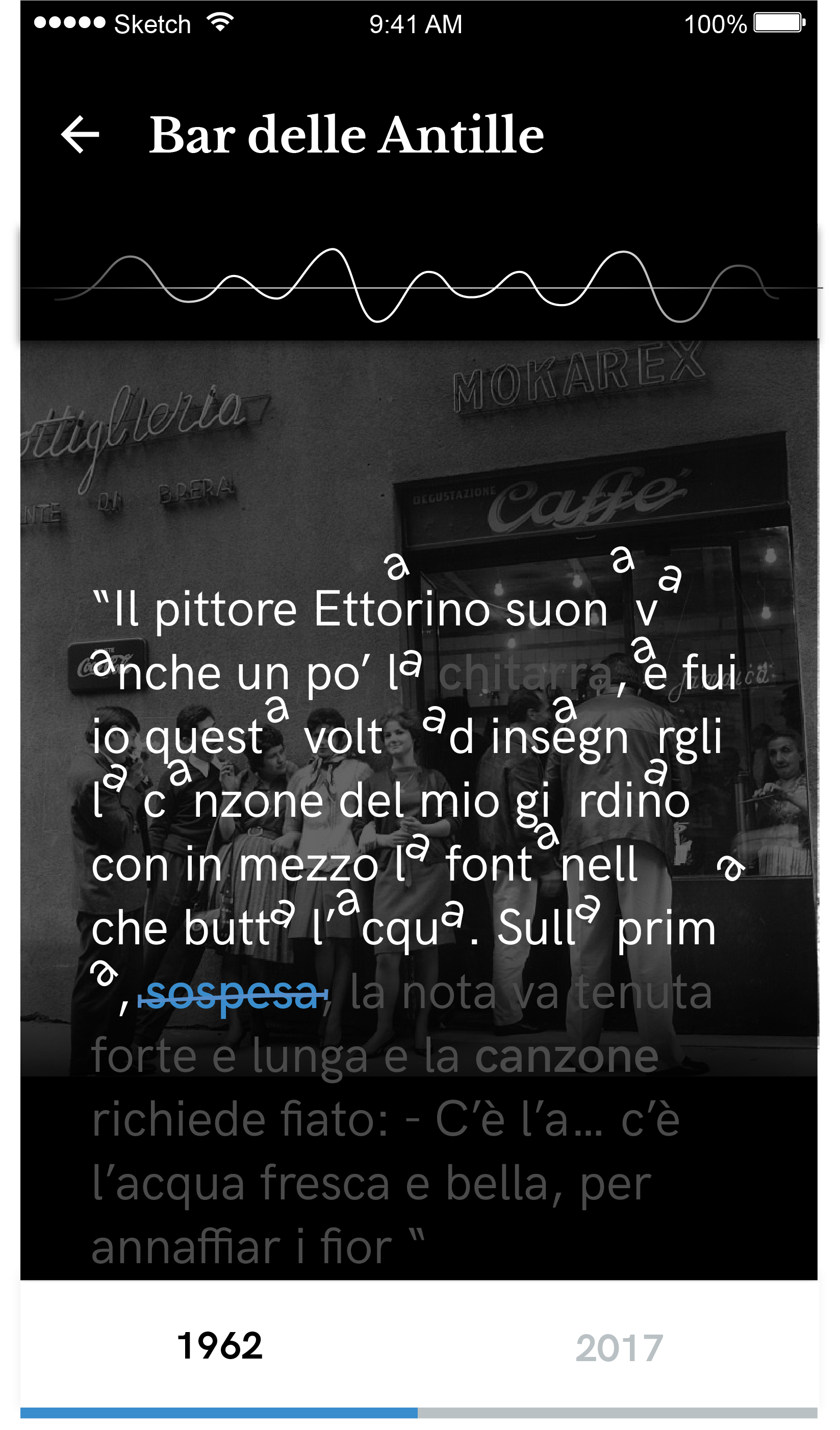The height and width of the screenshot is (1430, 840).
Task: Switch to the 2017 tab
Action: (x=619, y=1348)
